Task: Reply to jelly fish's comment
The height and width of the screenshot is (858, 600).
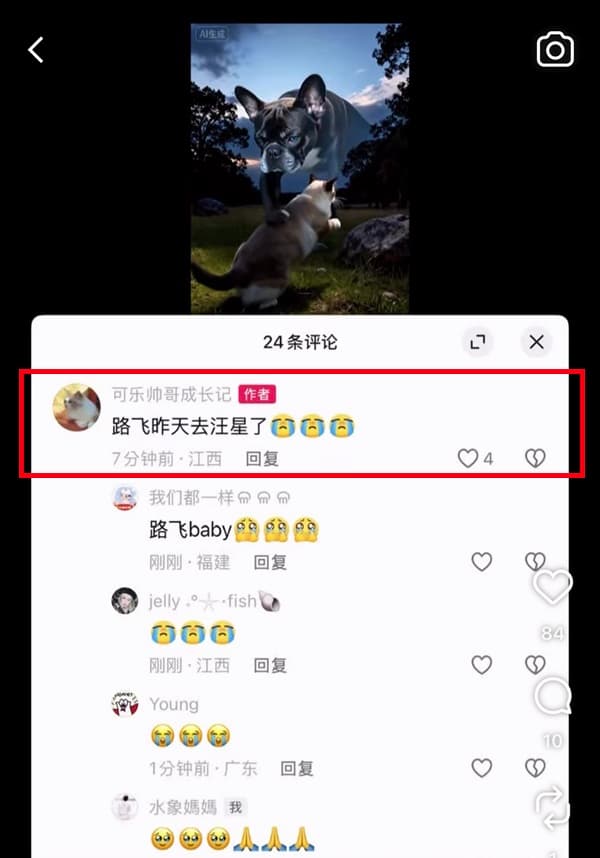Action: pos(270,665)
